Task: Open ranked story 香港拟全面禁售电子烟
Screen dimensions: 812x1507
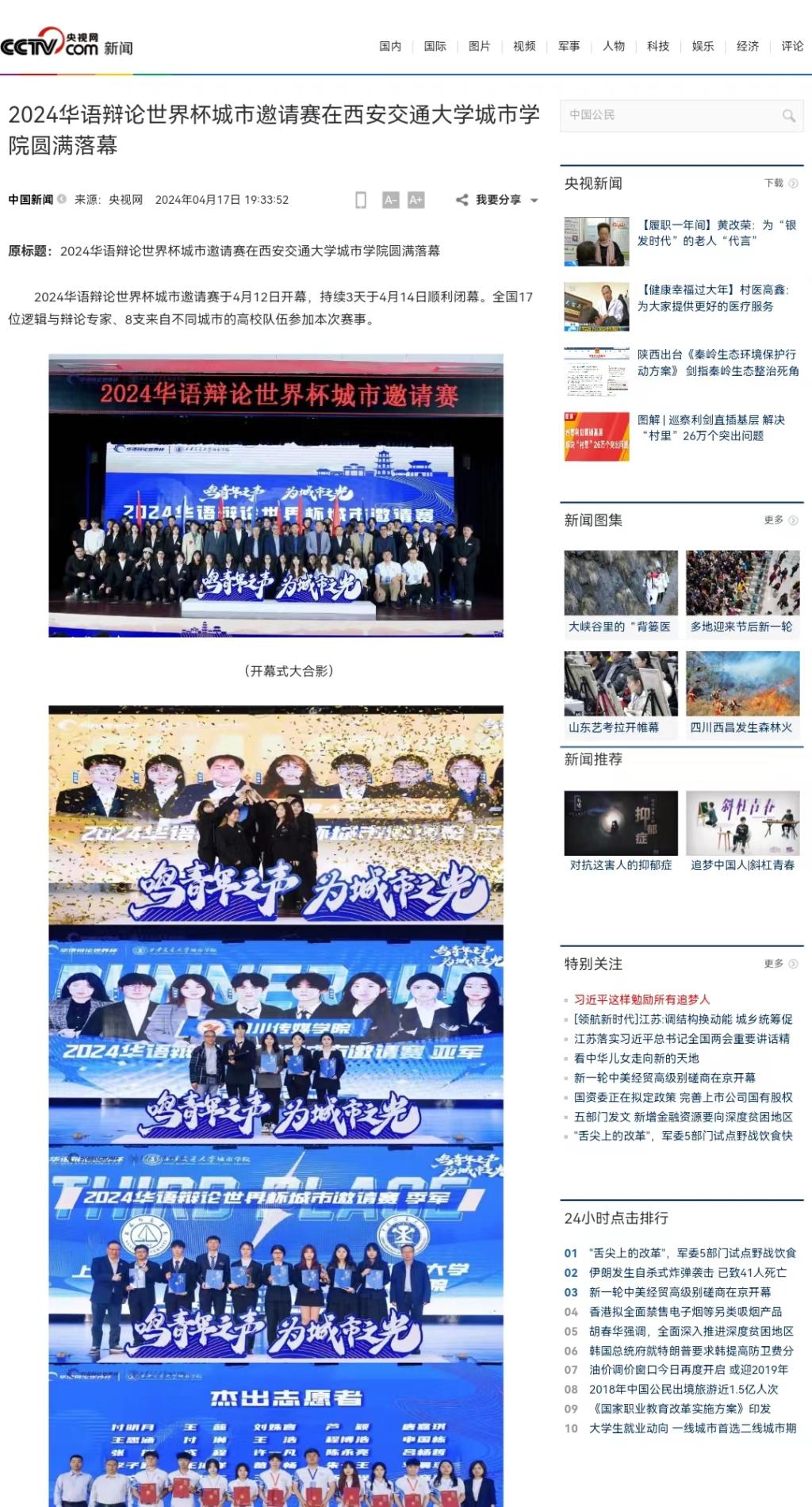Action: click(x=685, y=1312)
